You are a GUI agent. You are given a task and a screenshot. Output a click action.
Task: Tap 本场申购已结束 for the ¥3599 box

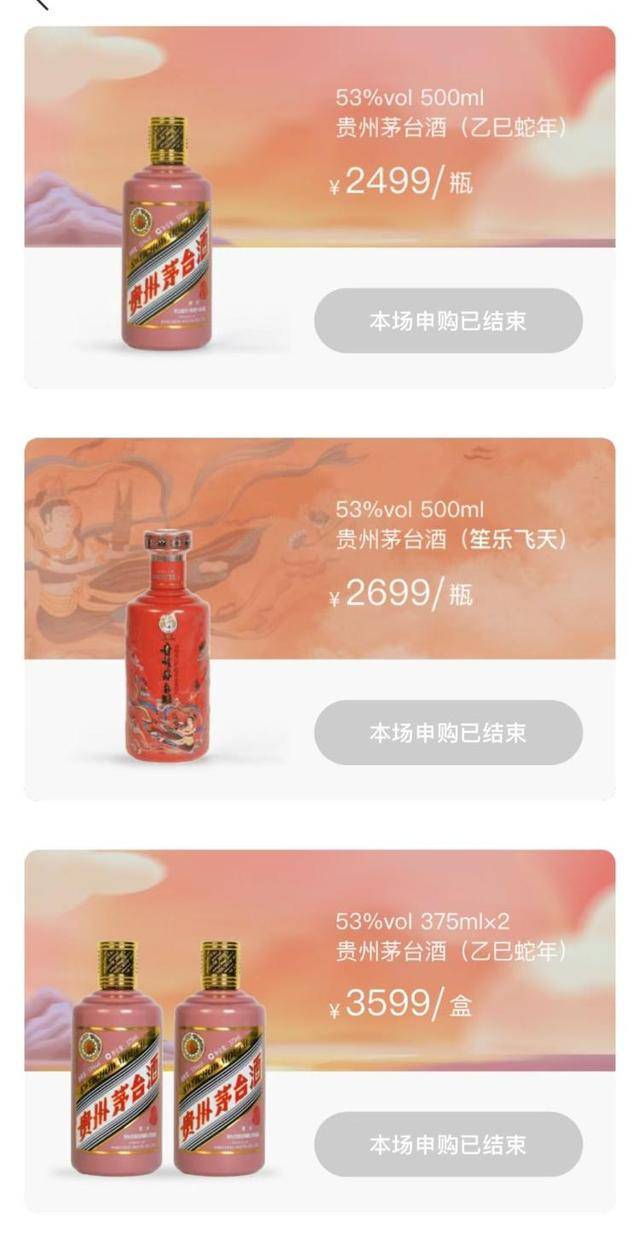tap(448, 1144)
